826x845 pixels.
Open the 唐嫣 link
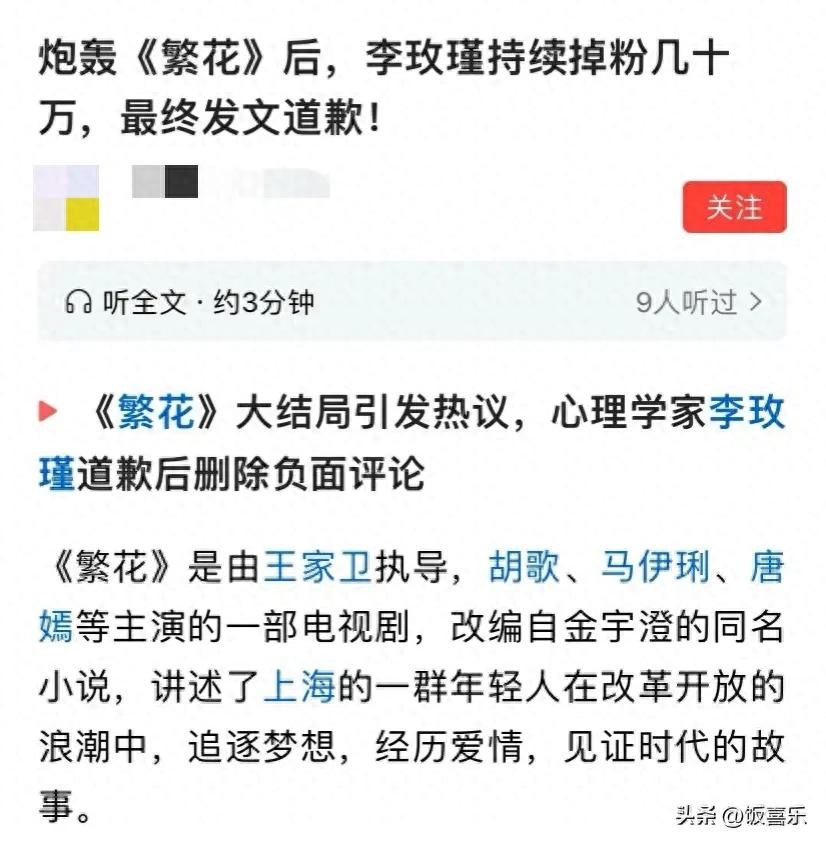point(766,568)
